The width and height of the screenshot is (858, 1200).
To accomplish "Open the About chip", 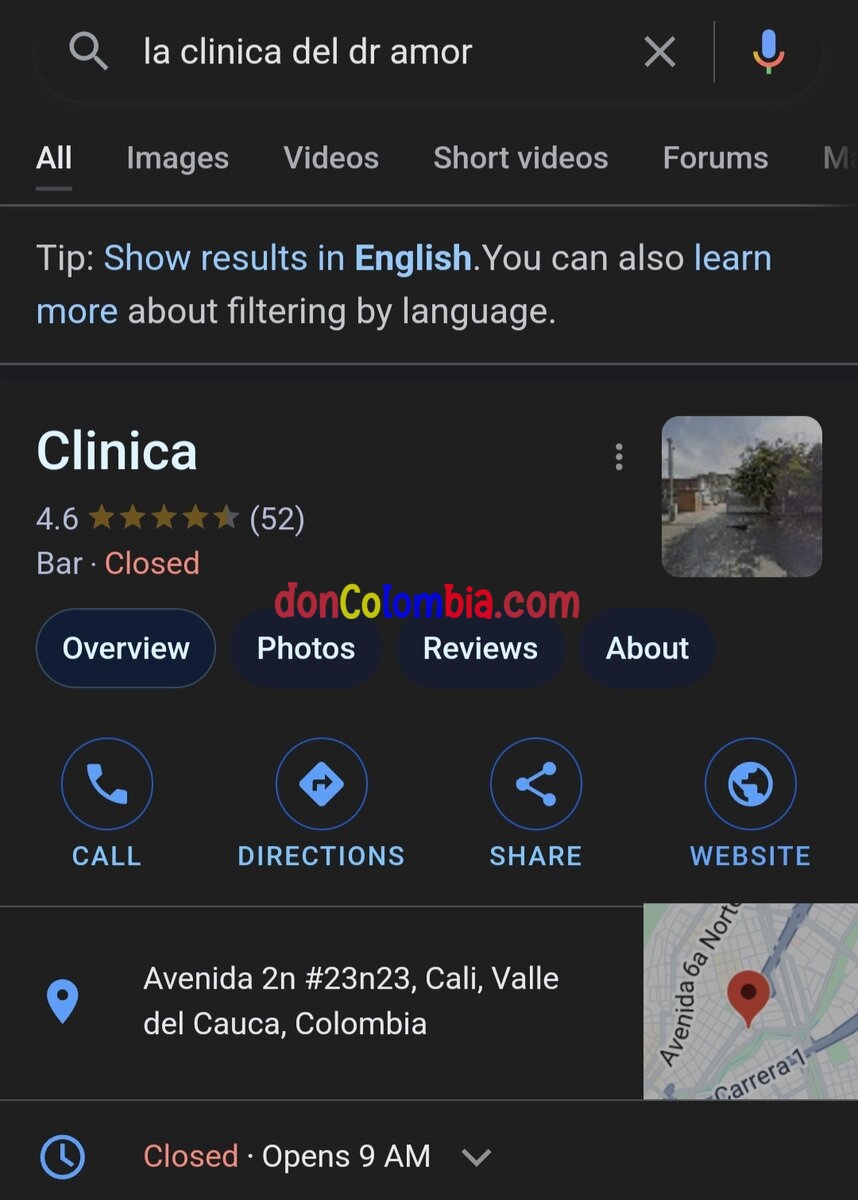I will click(x=647, y=648).
